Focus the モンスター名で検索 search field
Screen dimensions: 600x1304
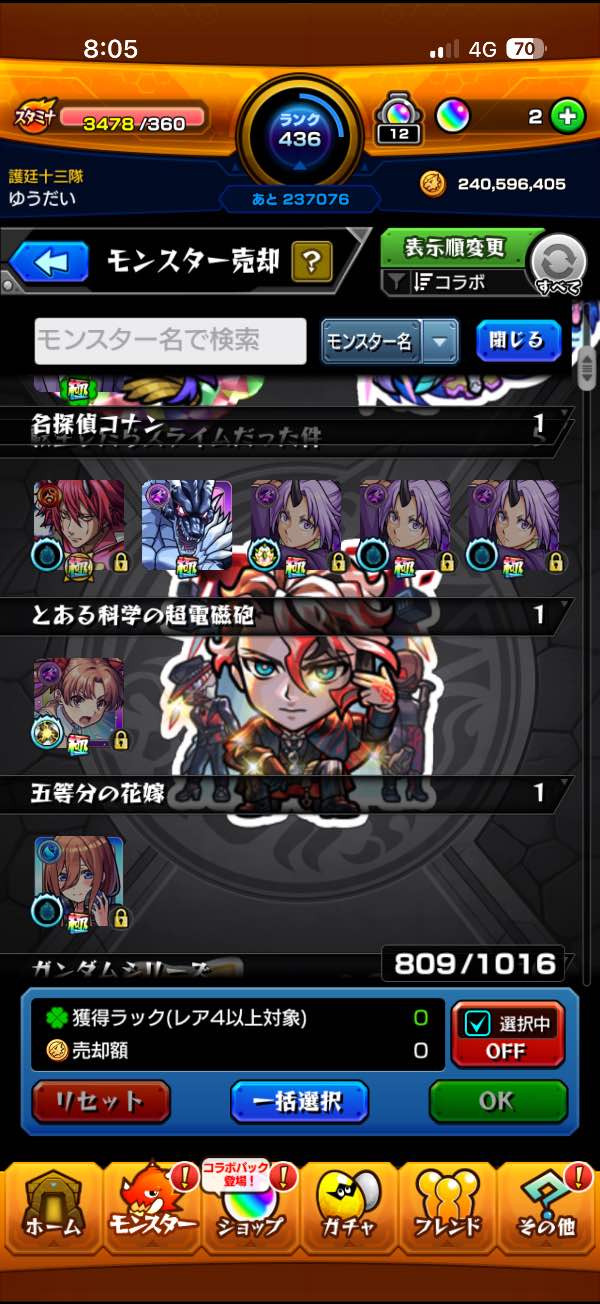point(170,341)
